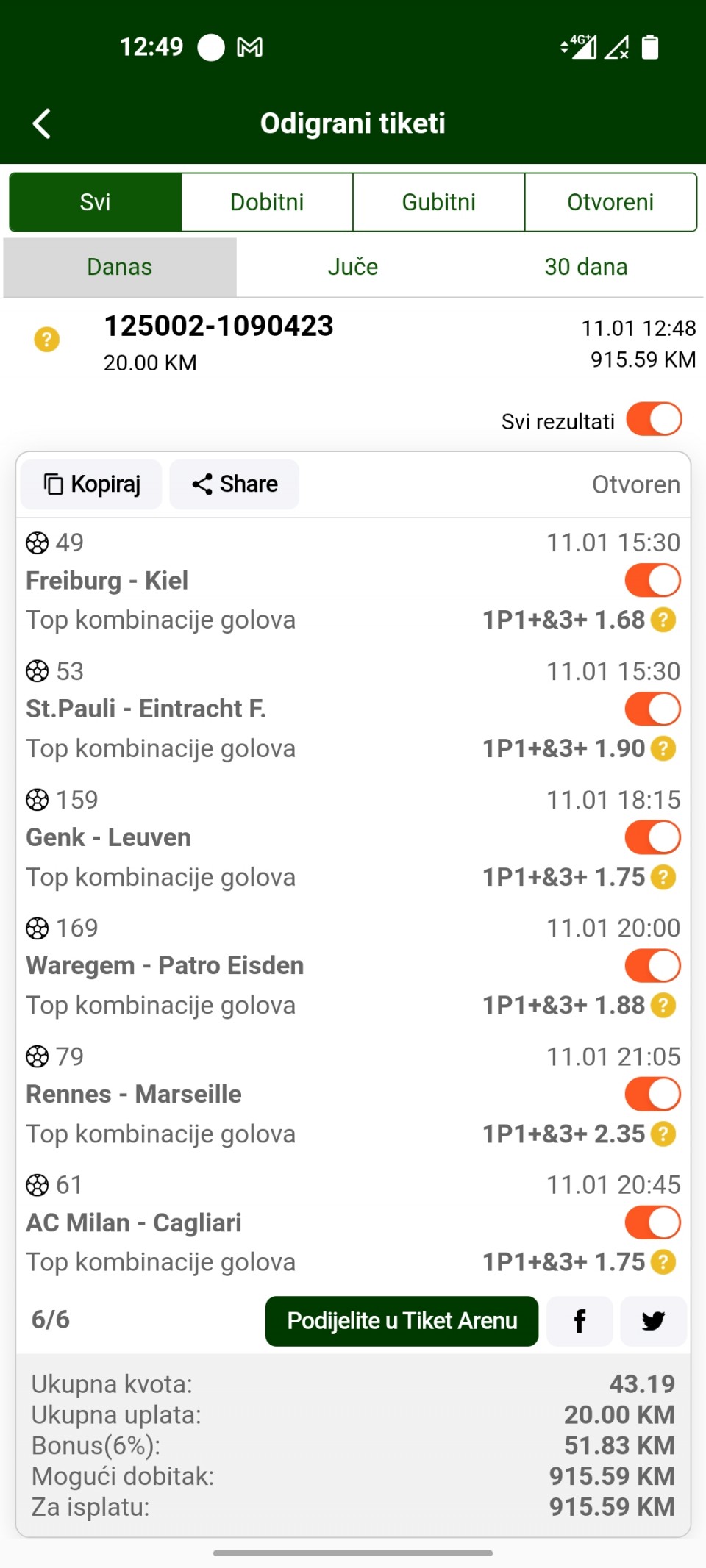Toggle the Waregem - Patro Eisden switch
Screen dimensions: 706x1568
[x=653, y=966]
